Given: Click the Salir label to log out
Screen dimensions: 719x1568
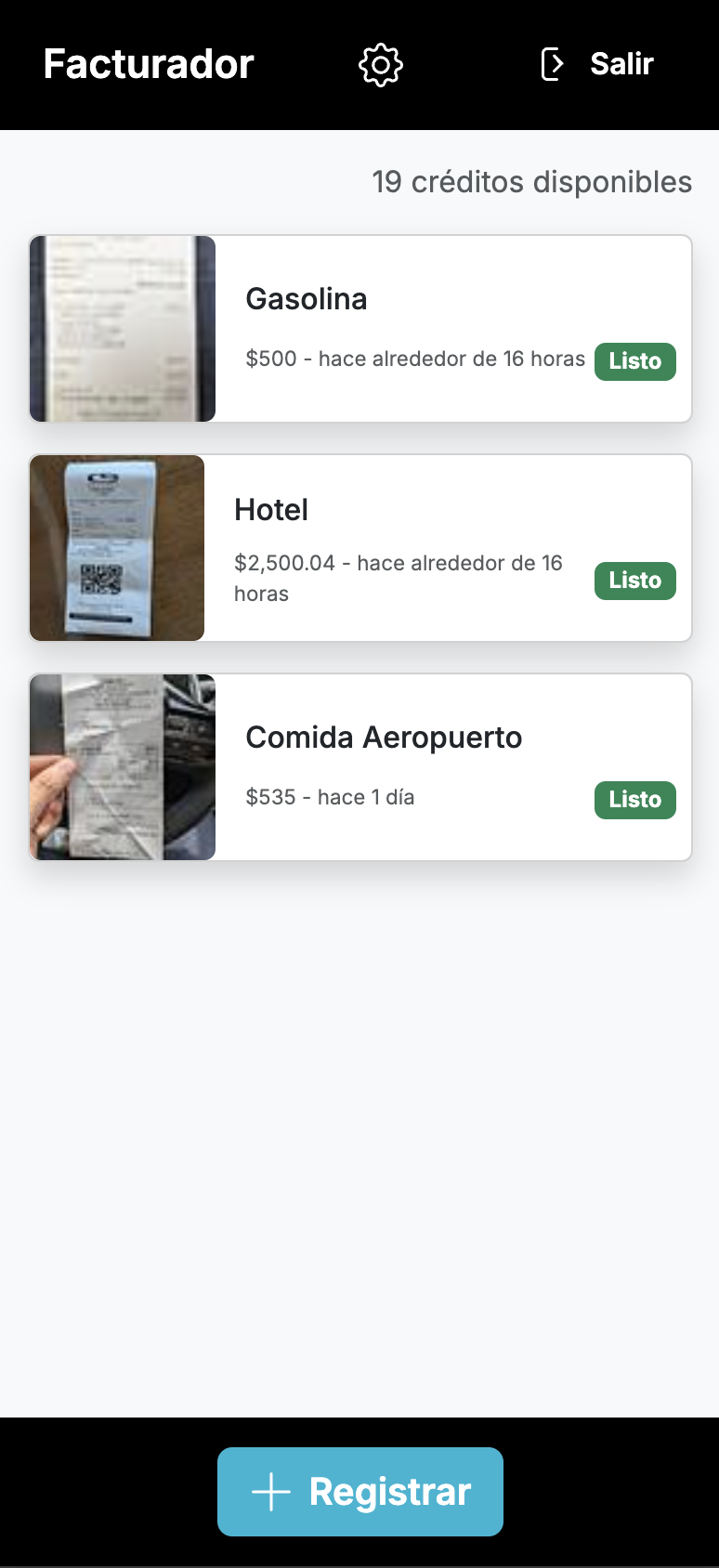Looking at the screenshot, I should coord(620,64).
